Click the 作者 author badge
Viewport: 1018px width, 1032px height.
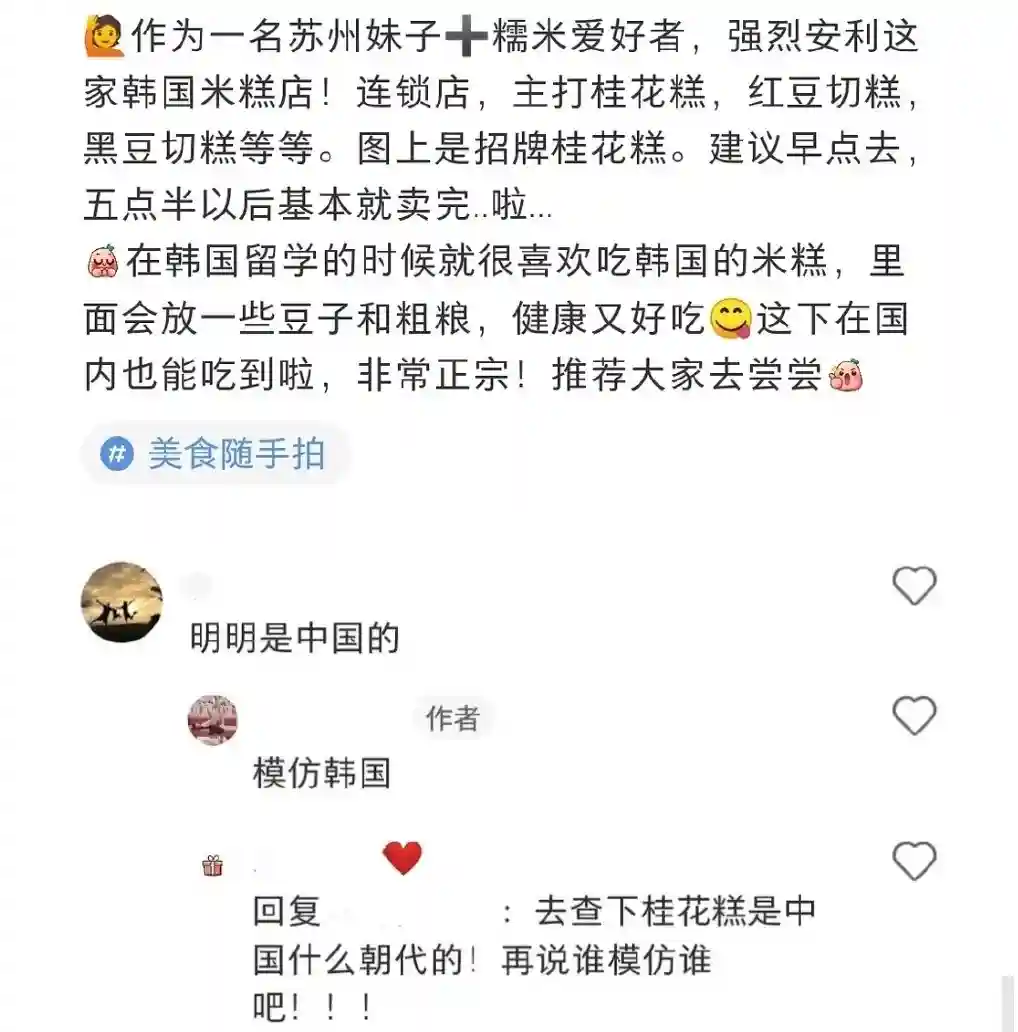[451, 717]
